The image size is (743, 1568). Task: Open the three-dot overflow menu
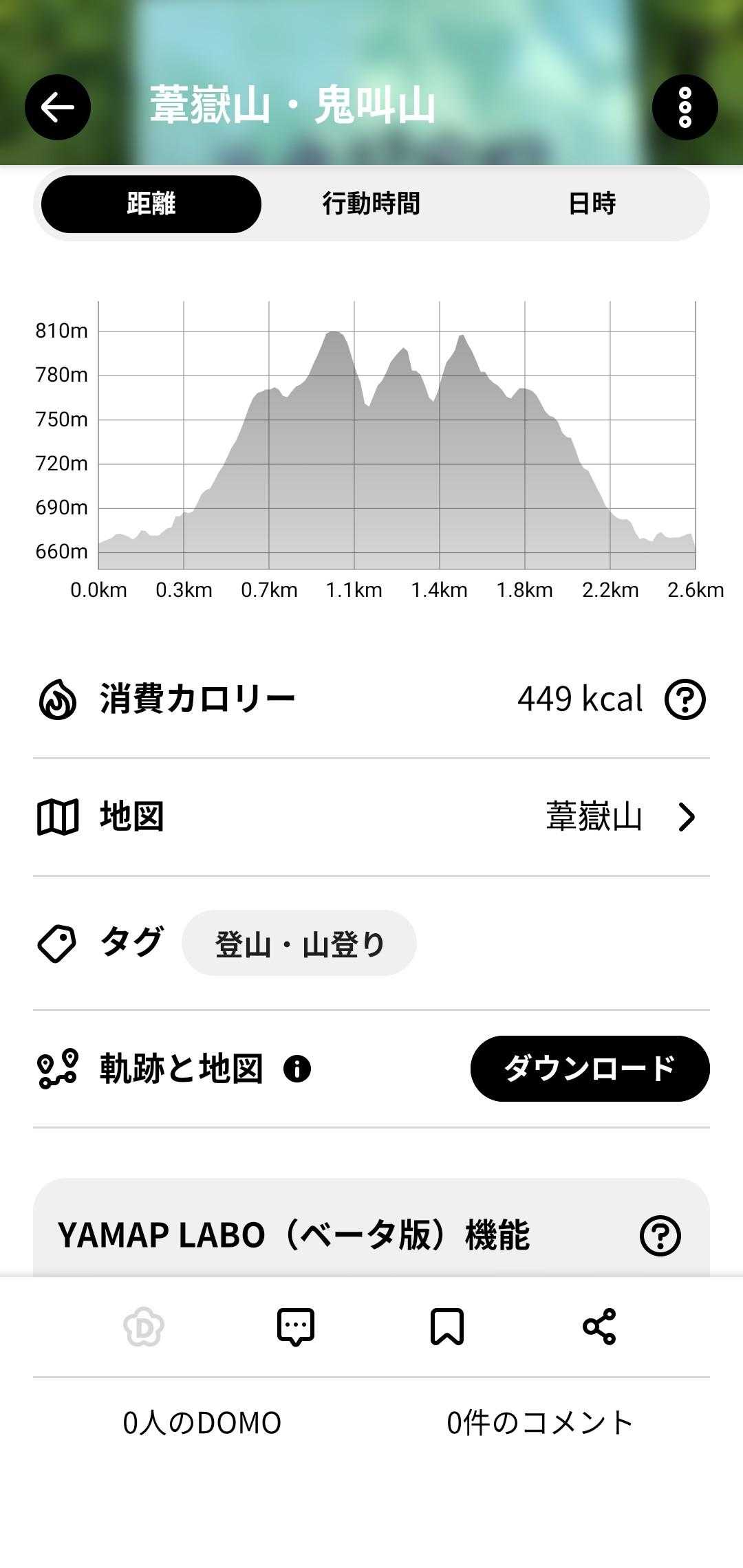(685, 107)
